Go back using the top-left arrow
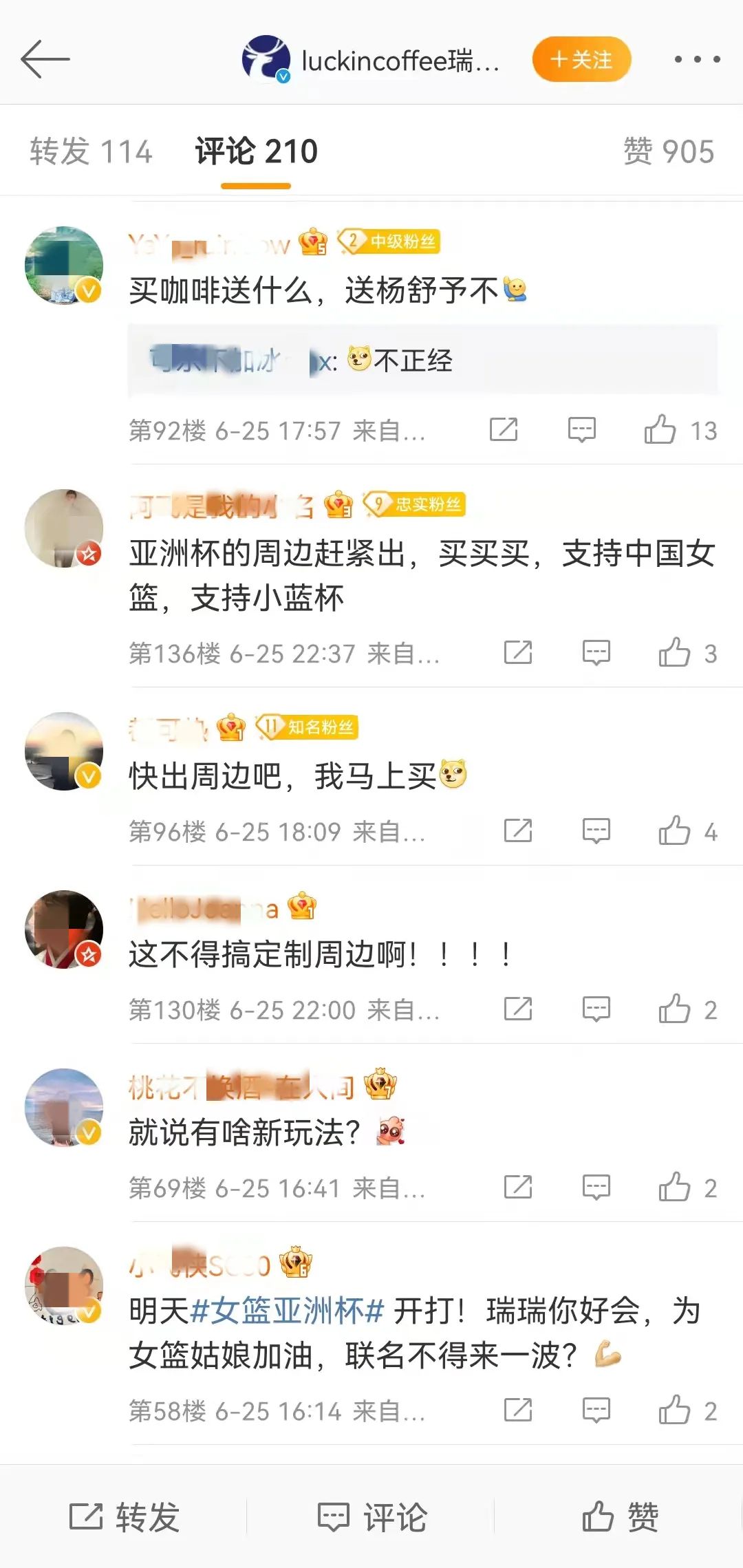The image size is (743, 1568). 45,60
